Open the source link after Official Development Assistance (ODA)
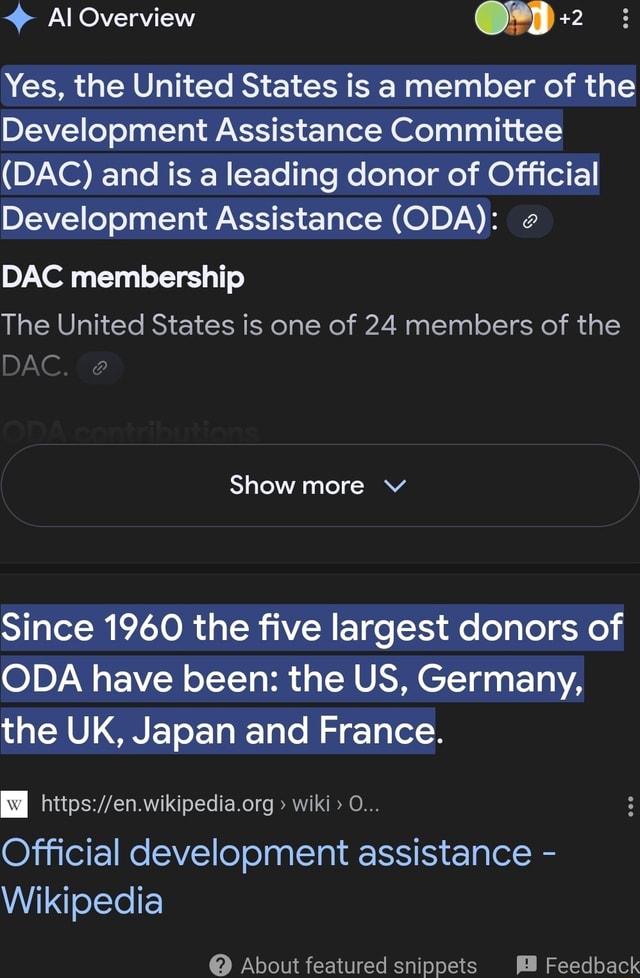Viewport: 640px width, 978px height. (x=530, y=221)
